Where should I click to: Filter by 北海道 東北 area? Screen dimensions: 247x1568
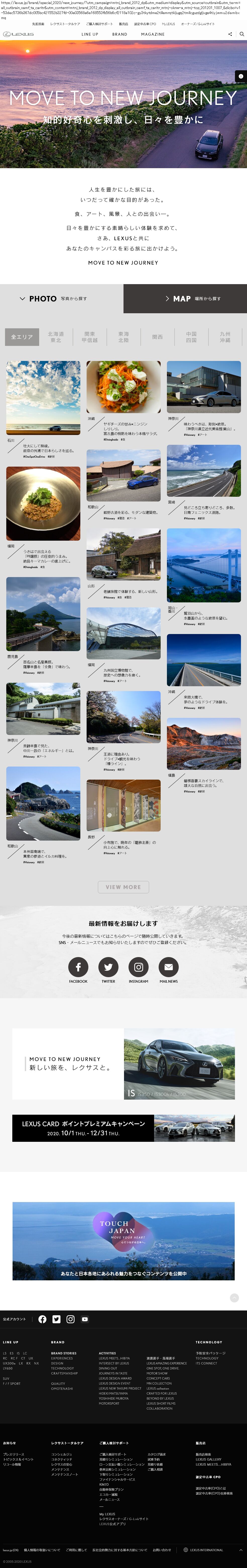(x=56, y=337)
